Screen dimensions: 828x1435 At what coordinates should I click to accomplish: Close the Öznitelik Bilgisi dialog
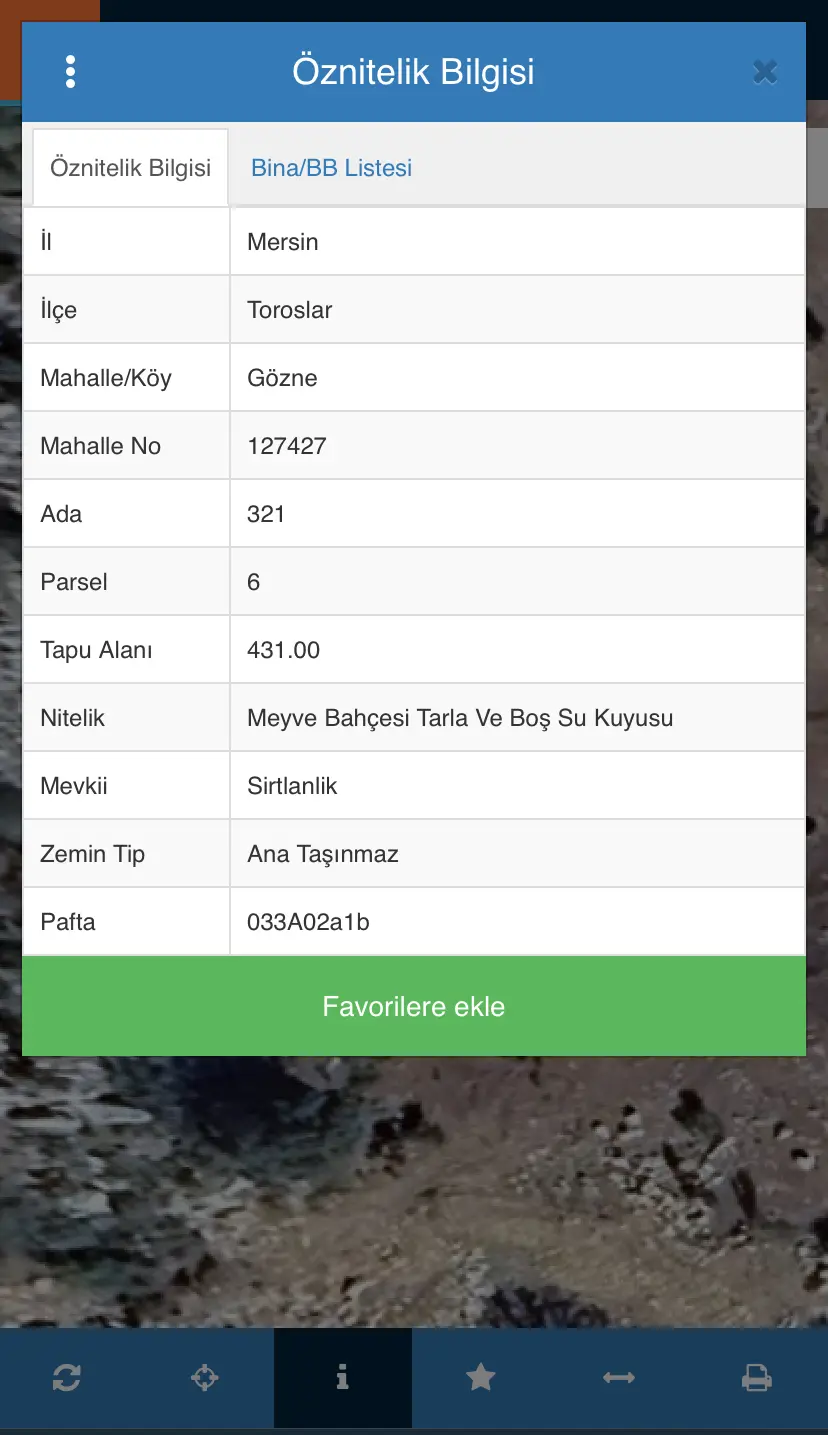[765, 72]
